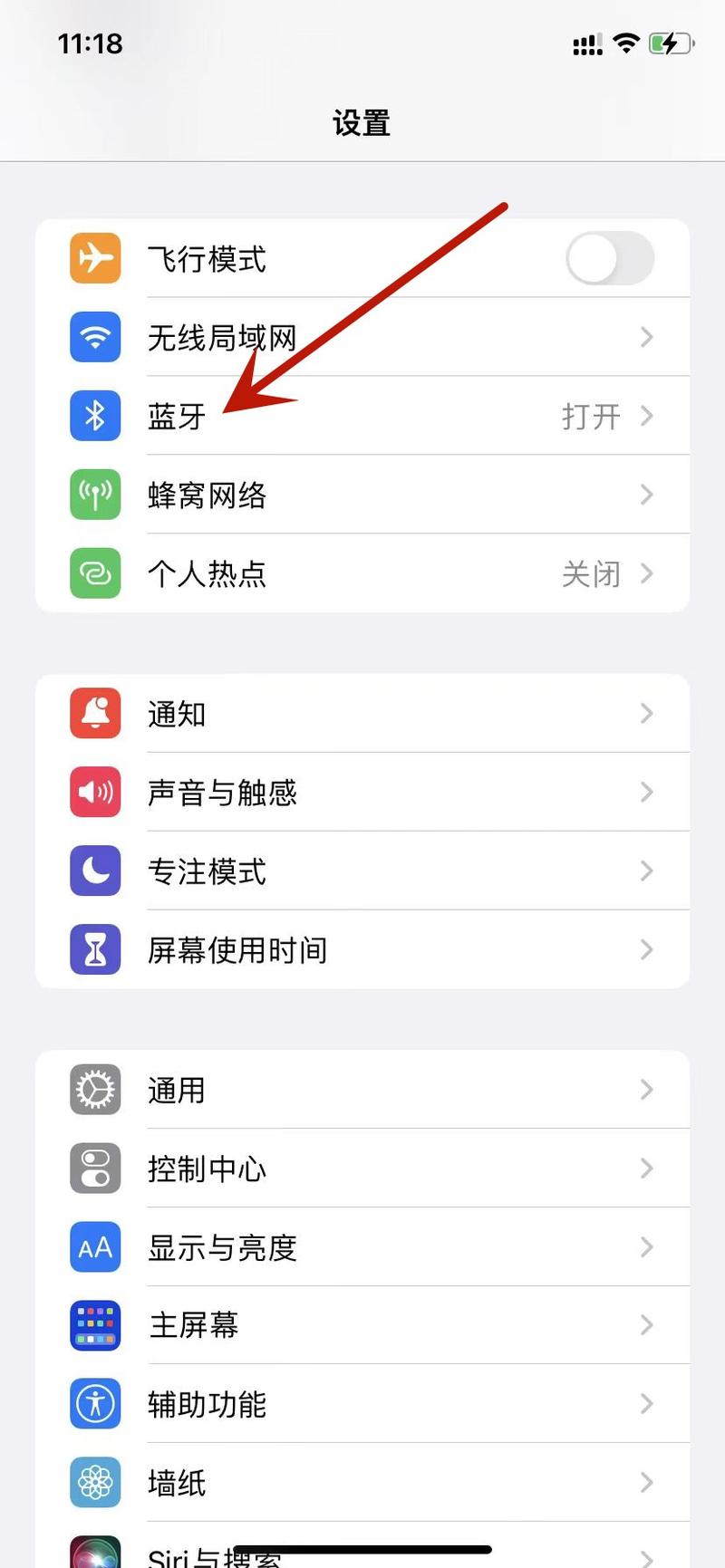
Task: Open Wi-Fi settings via the blue Wi-Fi icon
Action: tap(94, 337)
